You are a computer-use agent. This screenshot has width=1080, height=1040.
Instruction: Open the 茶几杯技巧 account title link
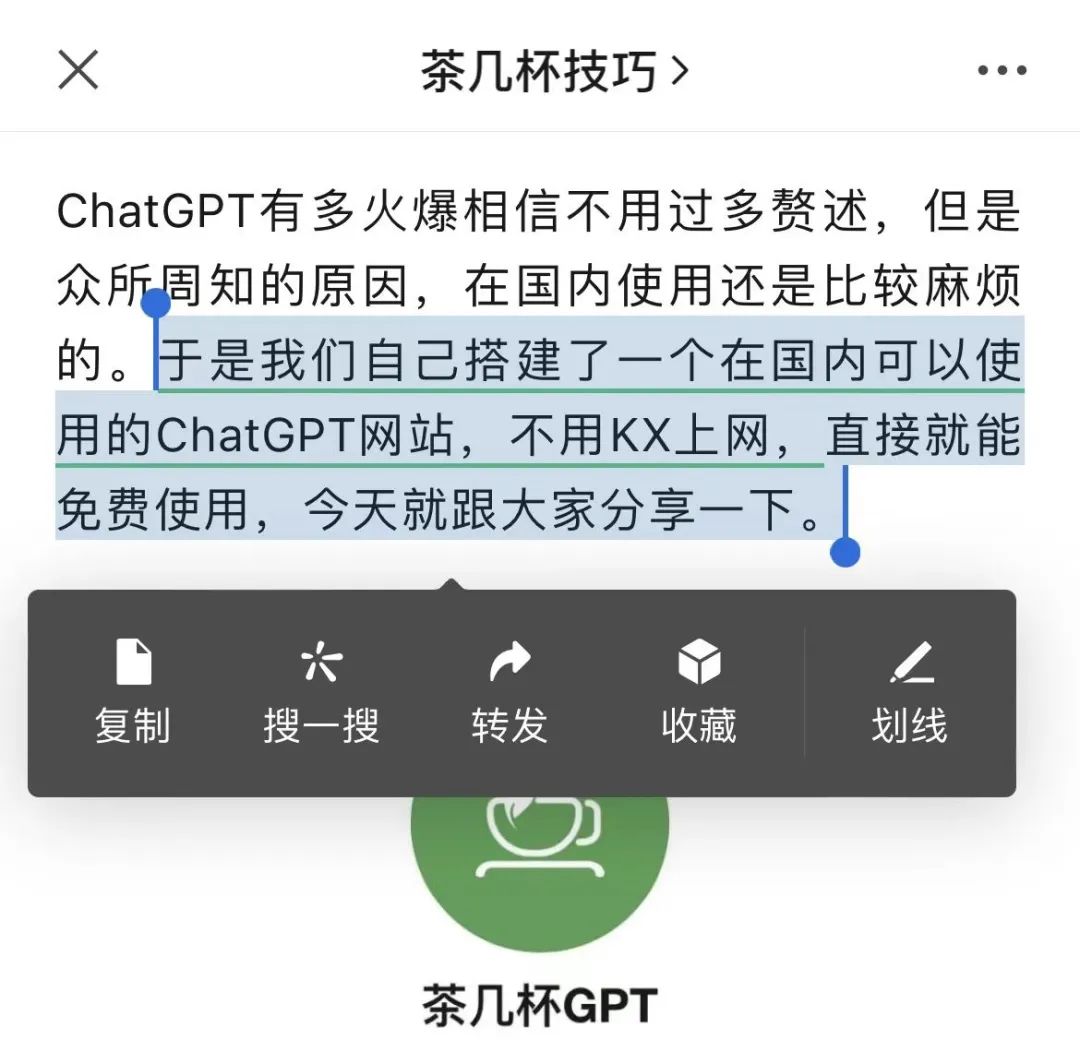[x=554, y=72]
